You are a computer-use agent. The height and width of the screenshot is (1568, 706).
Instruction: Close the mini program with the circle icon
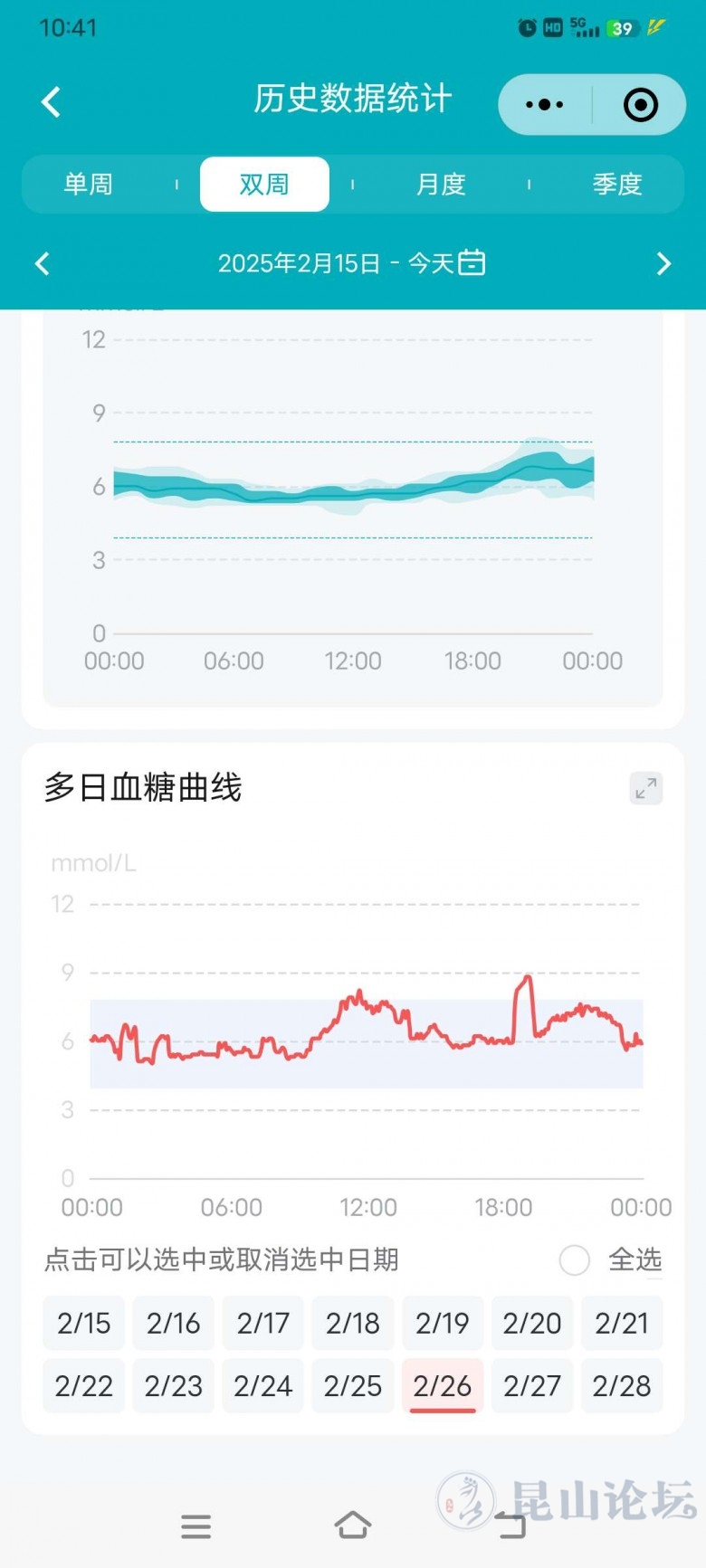click(x=641, y=105)
